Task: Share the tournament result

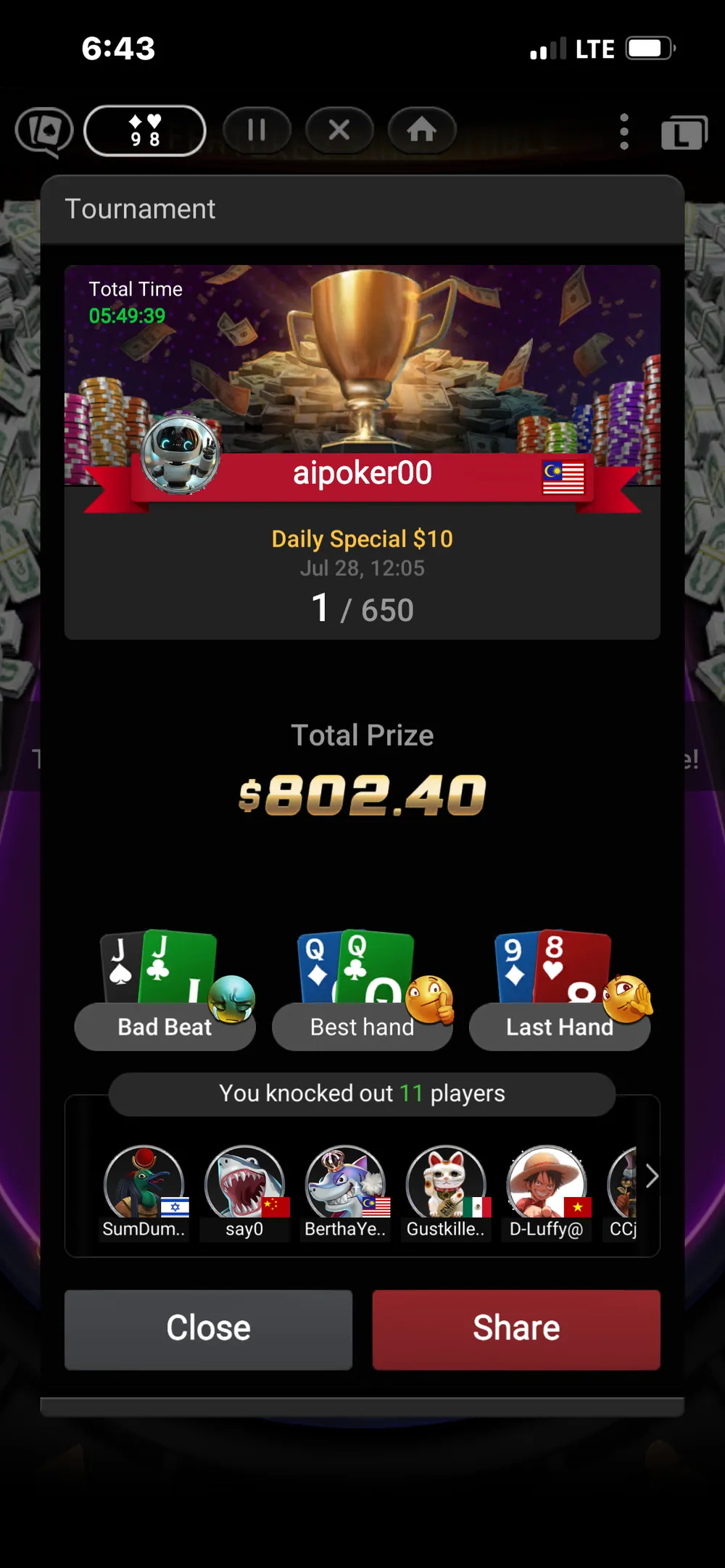Action: 515,1329
